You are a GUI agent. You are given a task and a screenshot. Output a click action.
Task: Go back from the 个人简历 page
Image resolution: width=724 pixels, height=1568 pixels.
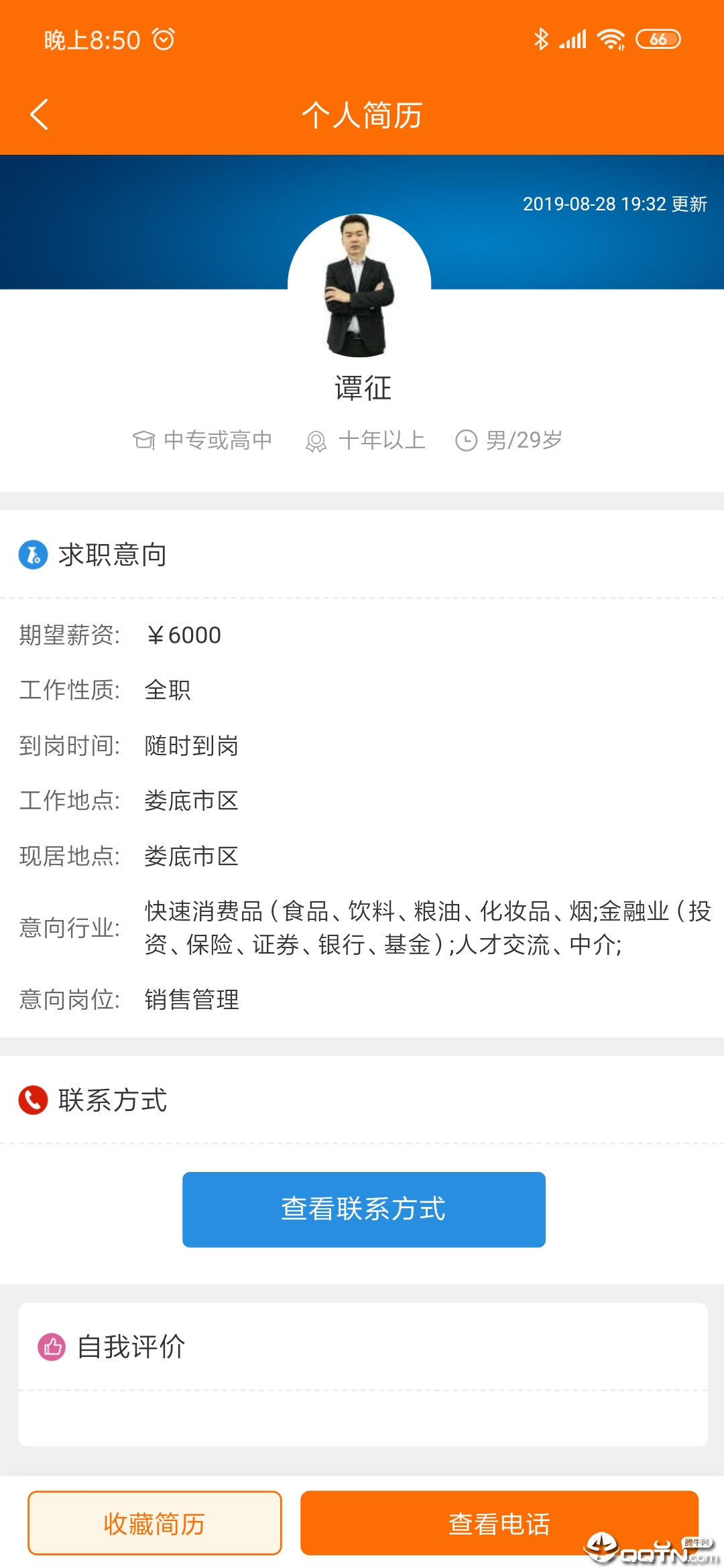[39, 115]
